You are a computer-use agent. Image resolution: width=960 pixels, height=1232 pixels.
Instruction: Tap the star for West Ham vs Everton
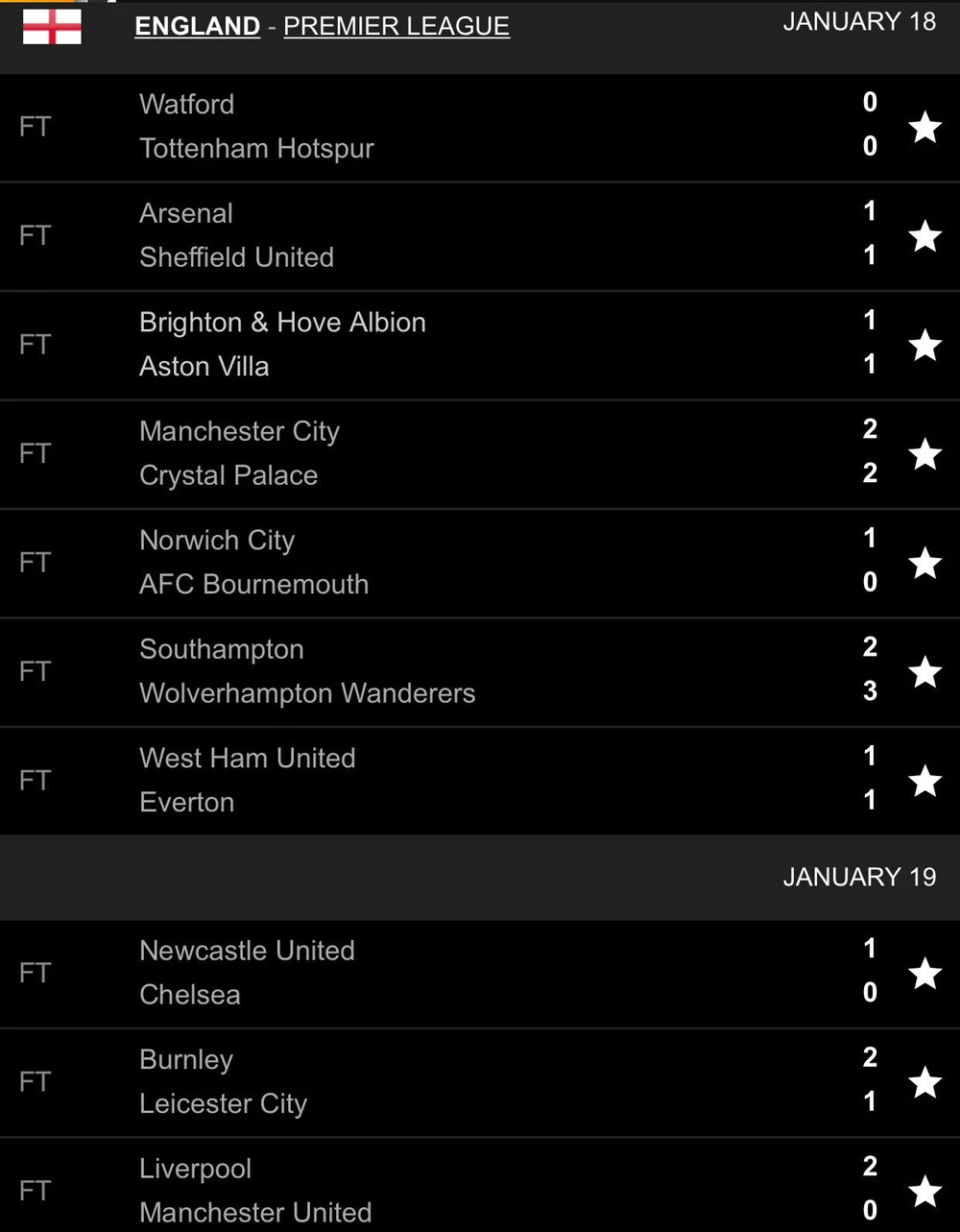click(924, 781)
